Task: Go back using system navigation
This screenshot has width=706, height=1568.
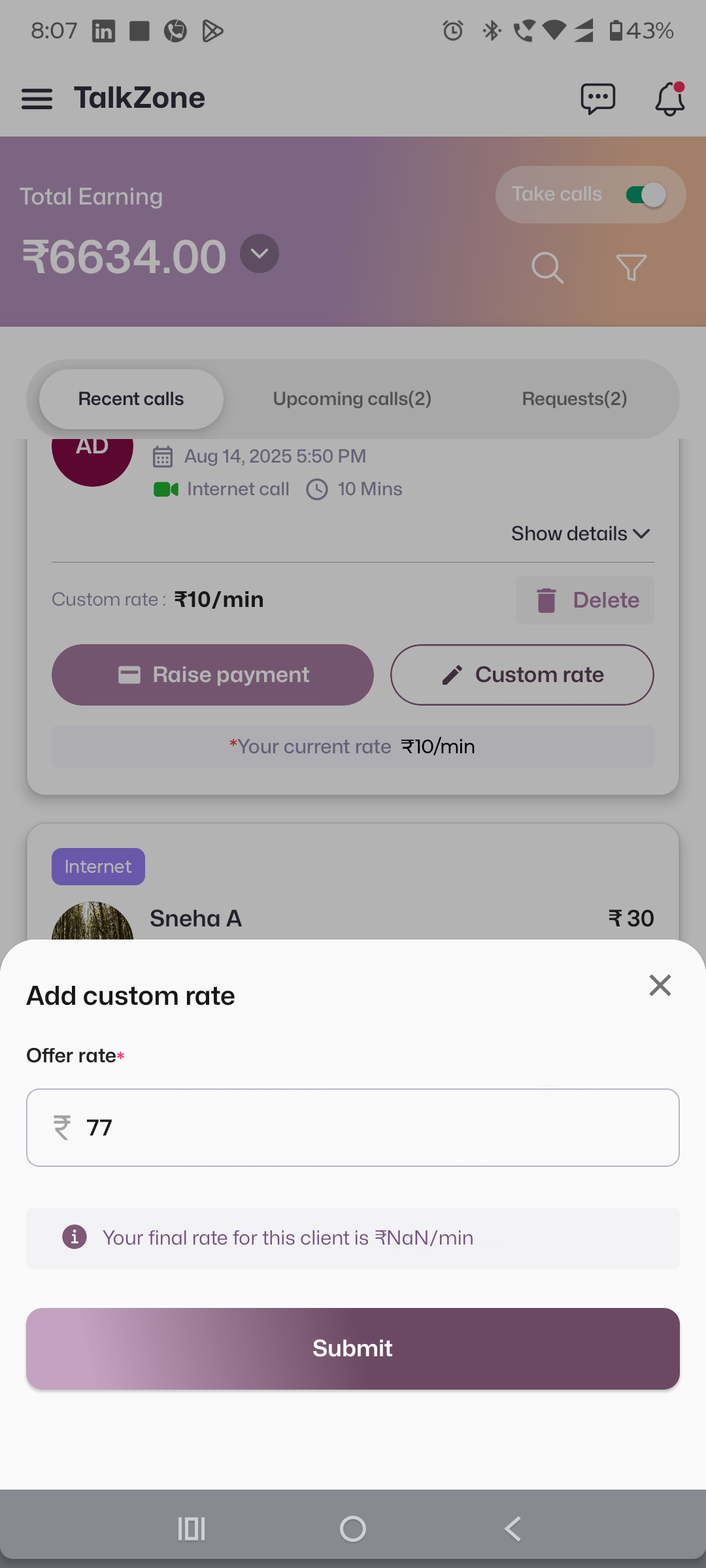Action: tap(513, 1529)
